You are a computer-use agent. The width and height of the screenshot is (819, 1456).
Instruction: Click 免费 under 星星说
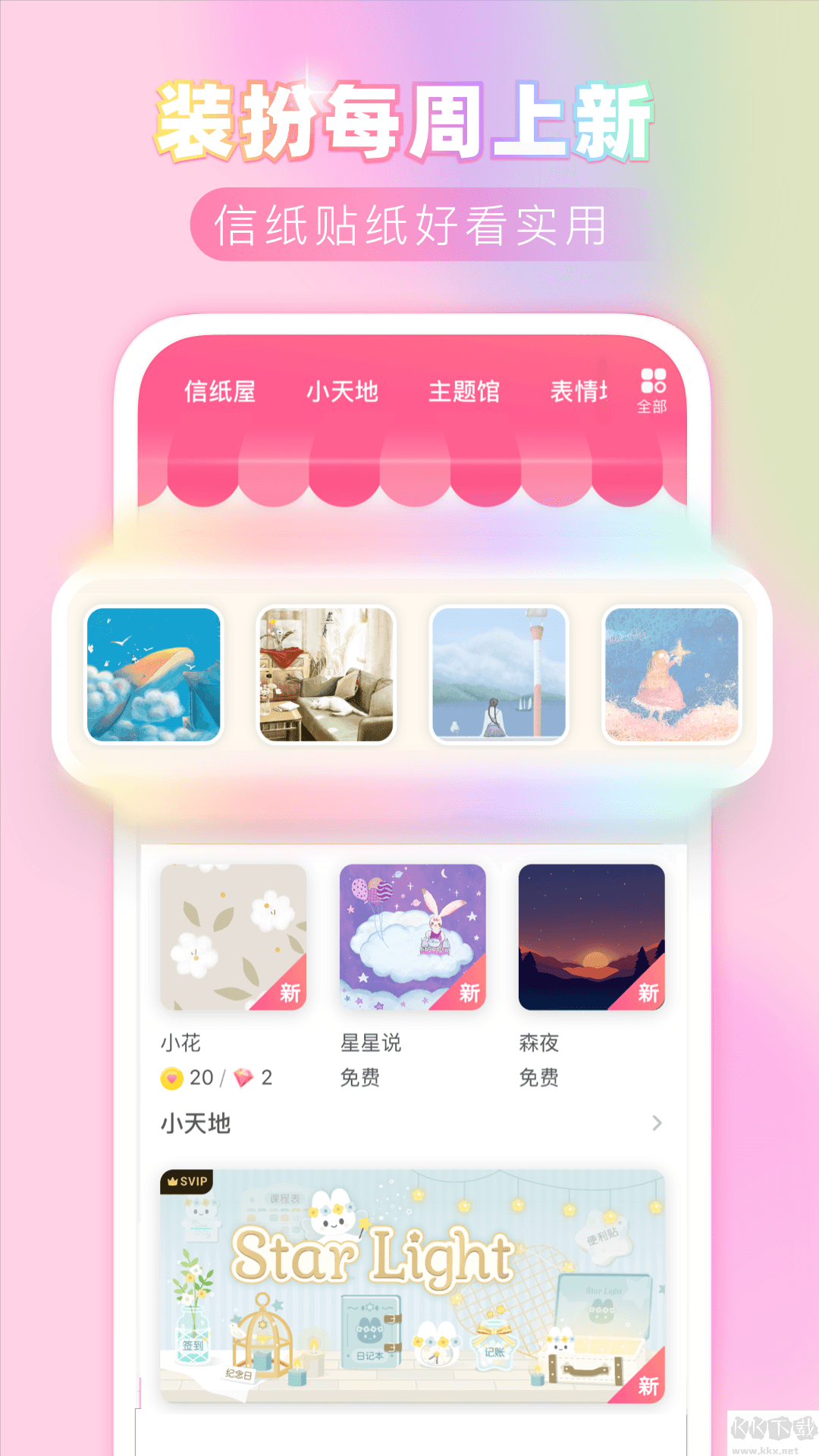click(360, 1078)
